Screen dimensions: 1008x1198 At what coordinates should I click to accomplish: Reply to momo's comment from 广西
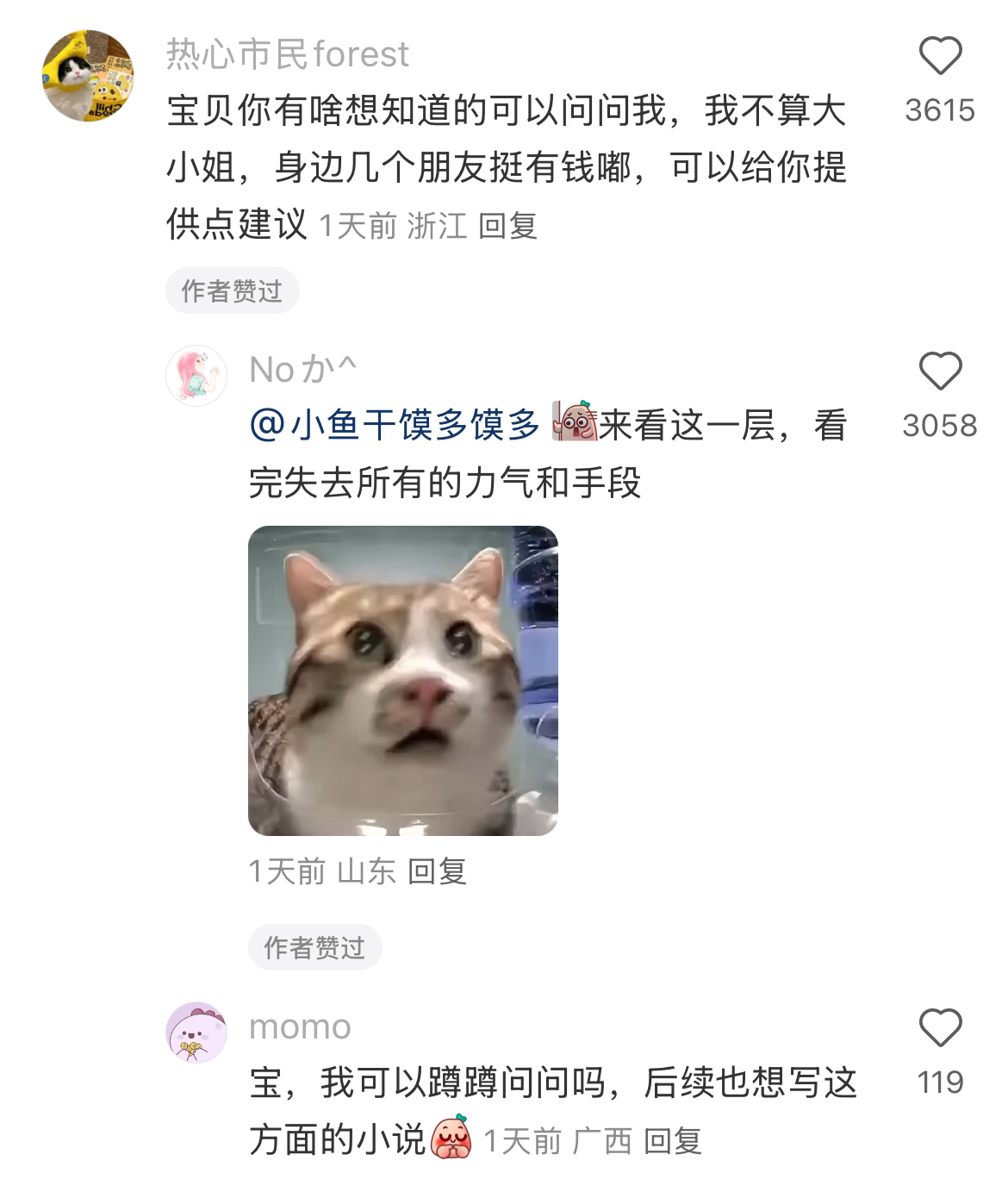673,1142
